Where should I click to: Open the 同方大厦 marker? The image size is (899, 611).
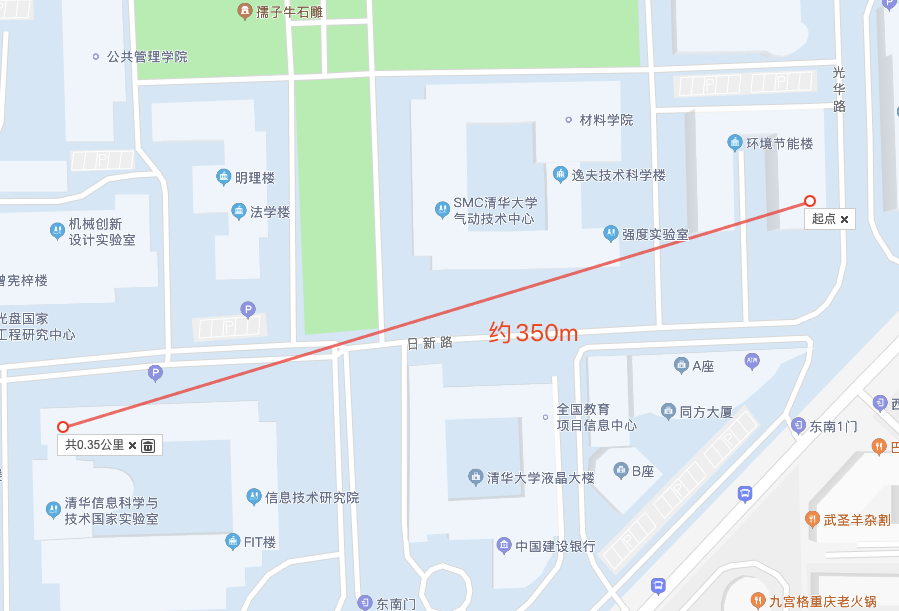coord(668,411)
